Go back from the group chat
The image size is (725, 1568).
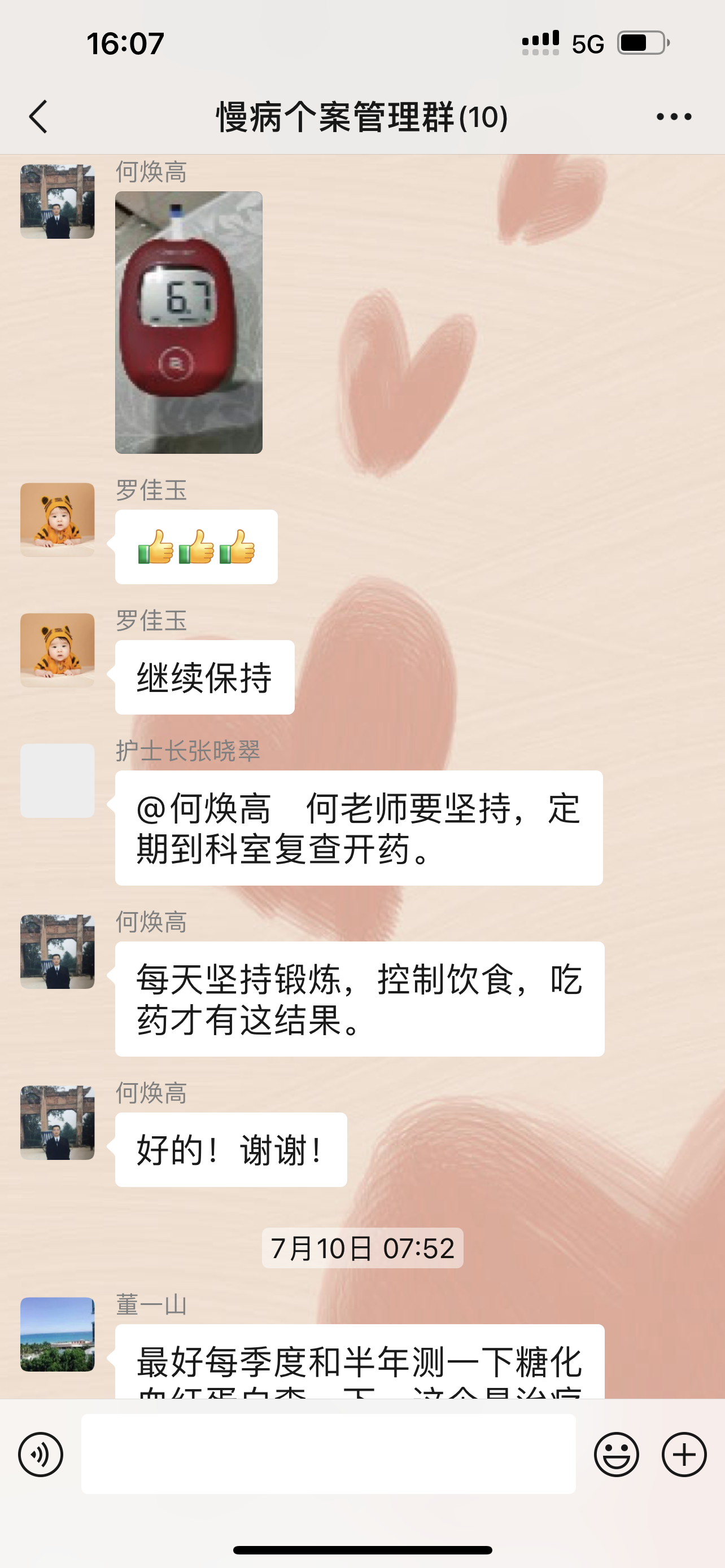coord(38,116)
